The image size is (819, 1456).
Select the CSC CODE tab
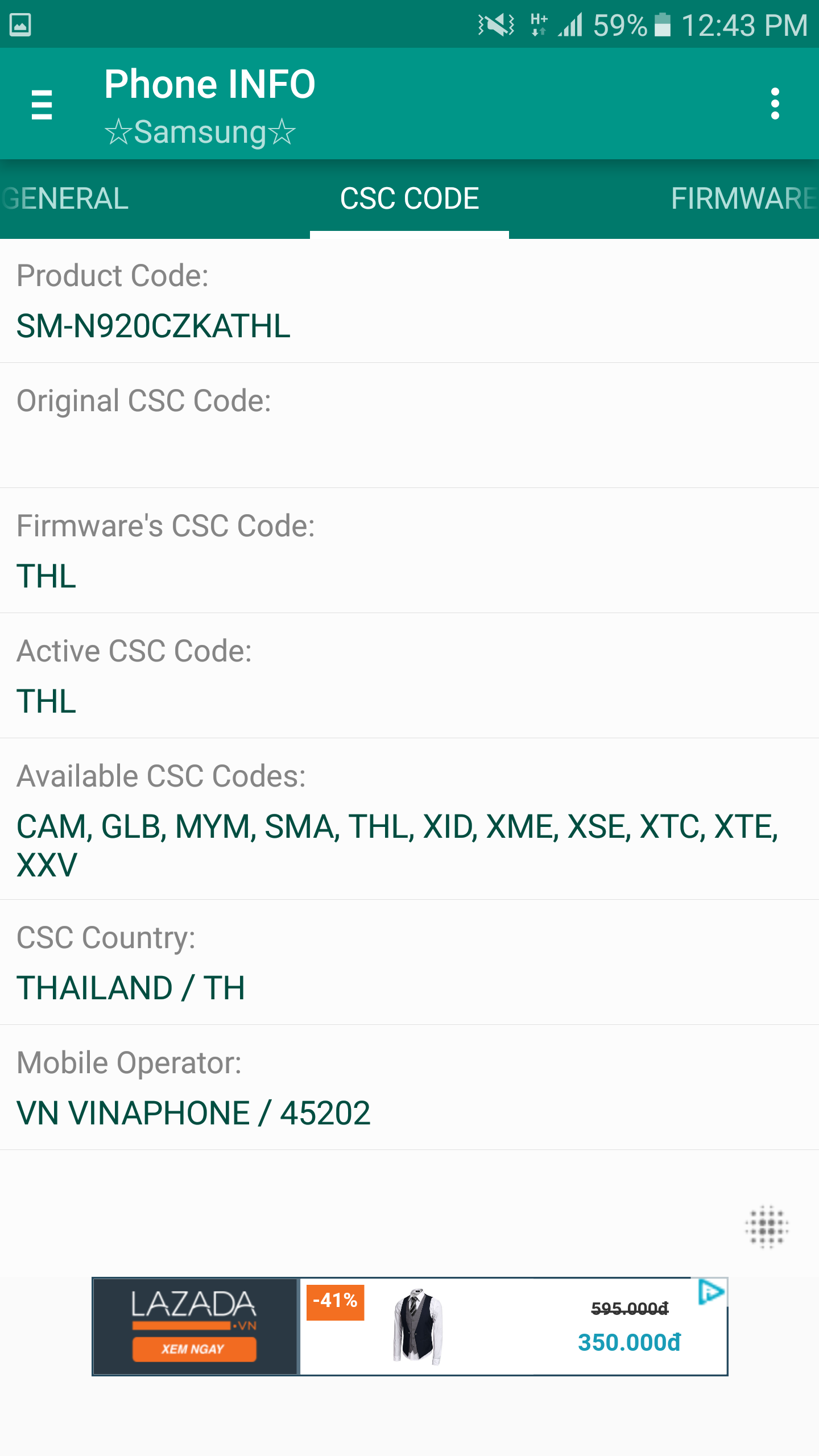pyautogui.click(x=409, y=198)
